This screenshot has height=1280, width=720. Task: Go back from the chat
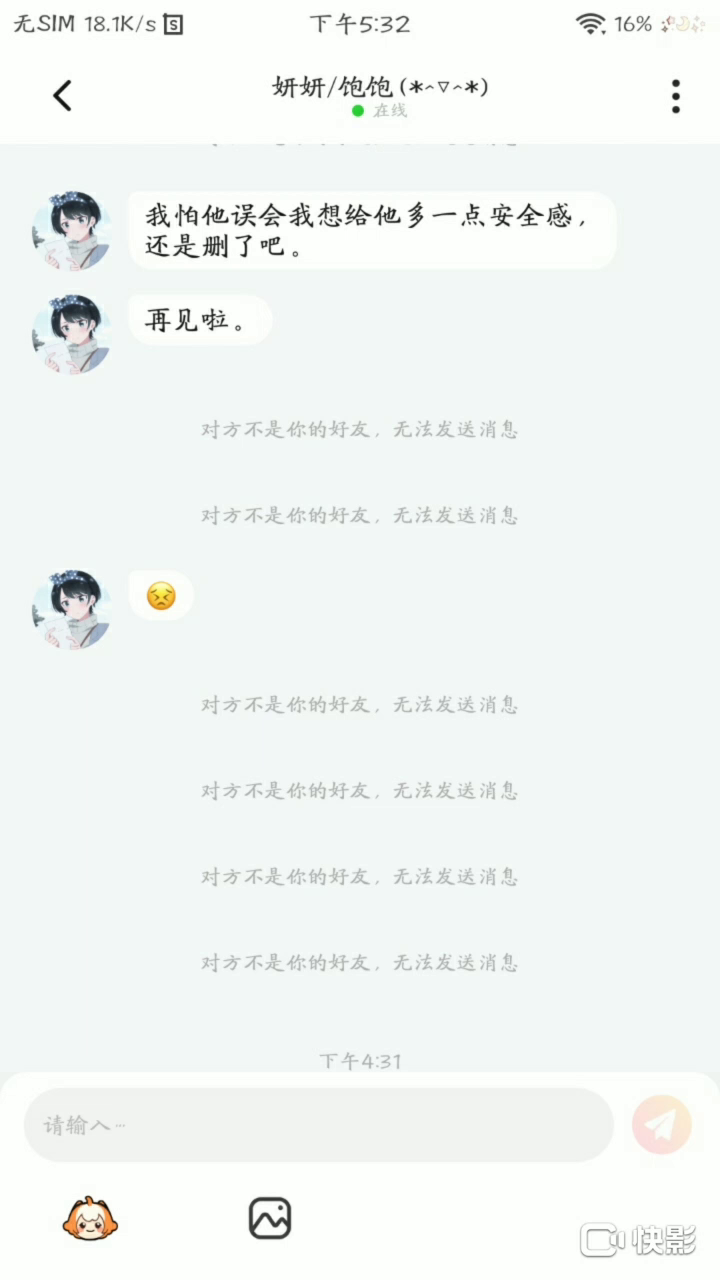tap(62, 96)
